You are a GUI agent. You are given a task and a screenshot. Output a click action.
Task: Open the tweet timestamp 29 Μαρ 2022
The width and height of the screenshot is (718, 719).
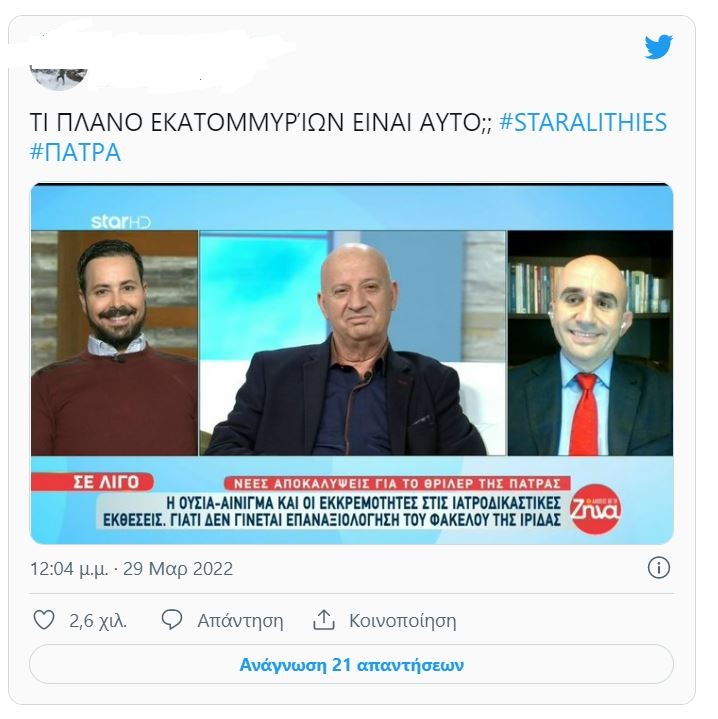tap(131, 569)
